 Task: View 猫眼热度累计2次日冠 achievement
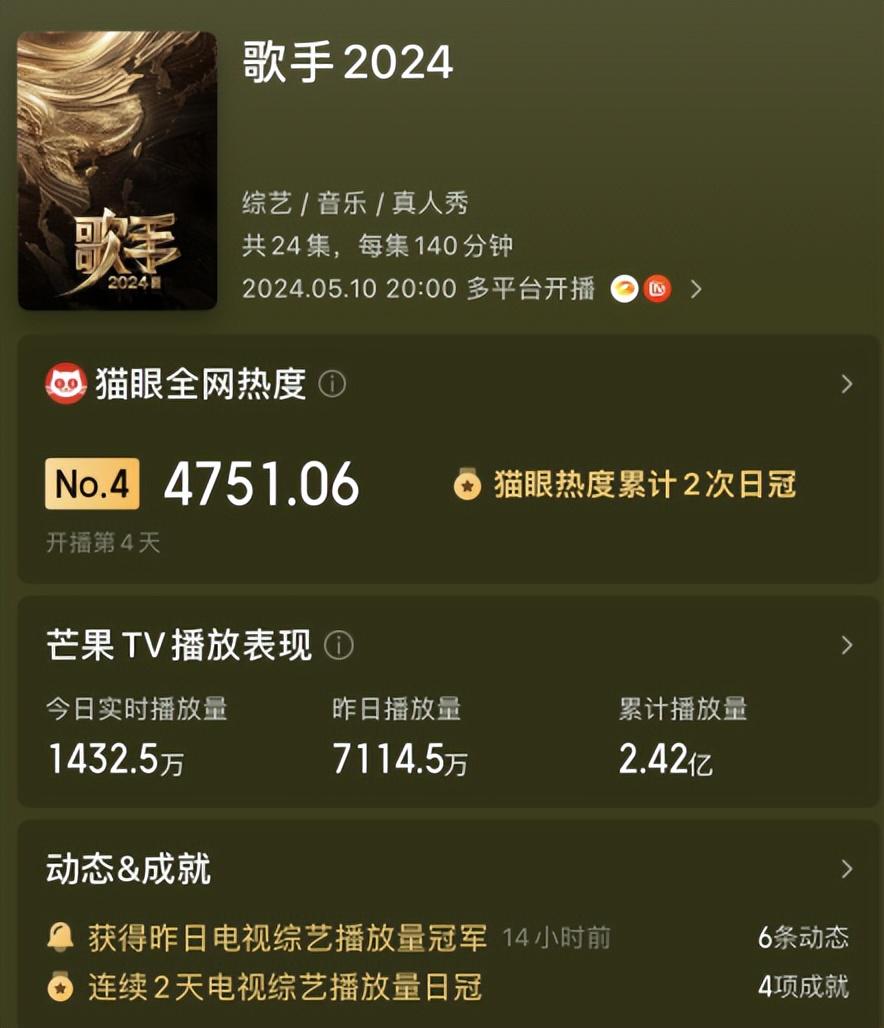coord(626,486)
